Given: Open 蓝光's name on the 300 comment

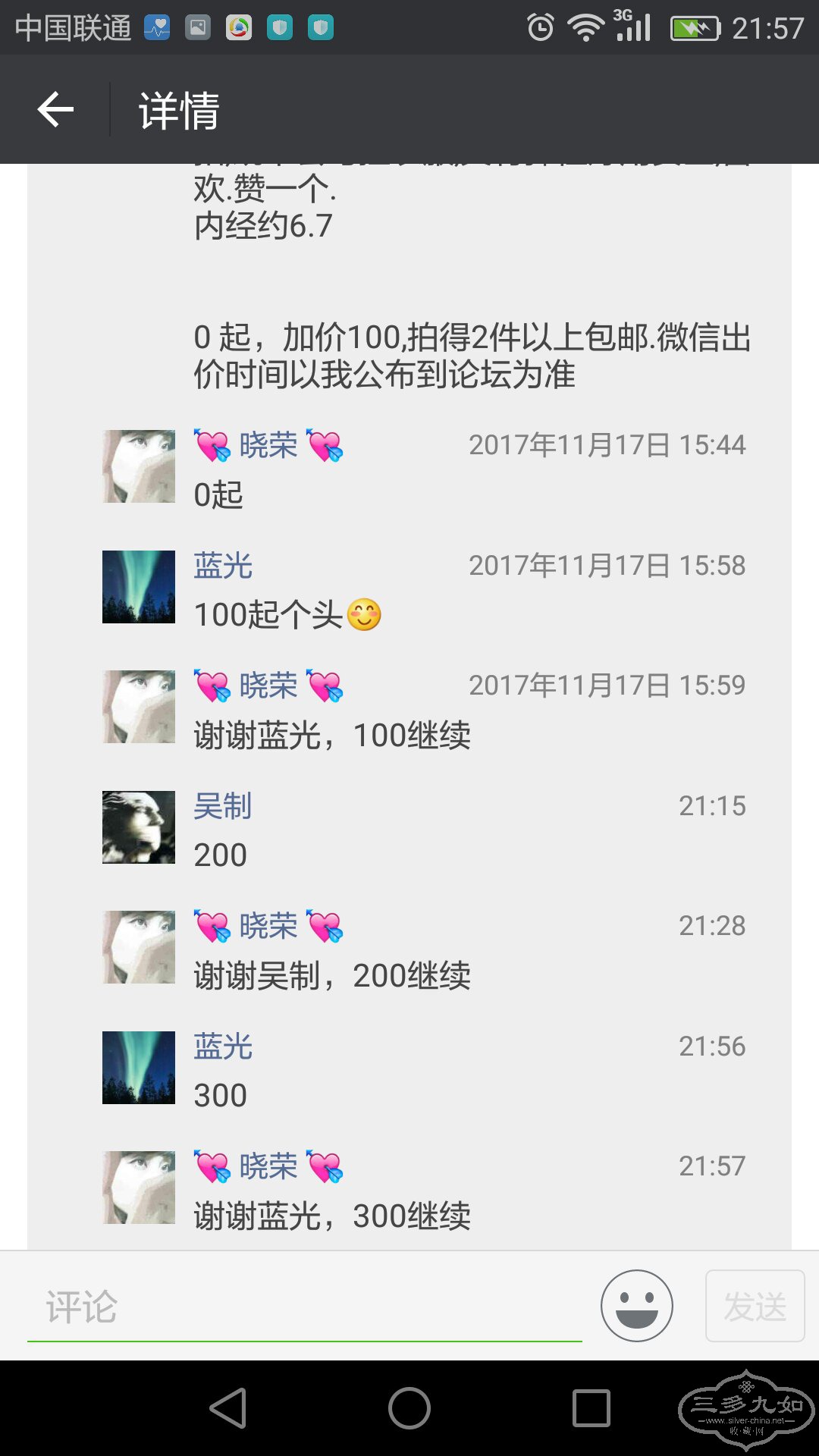Looking at the screenshot, I should [222, 1046].
